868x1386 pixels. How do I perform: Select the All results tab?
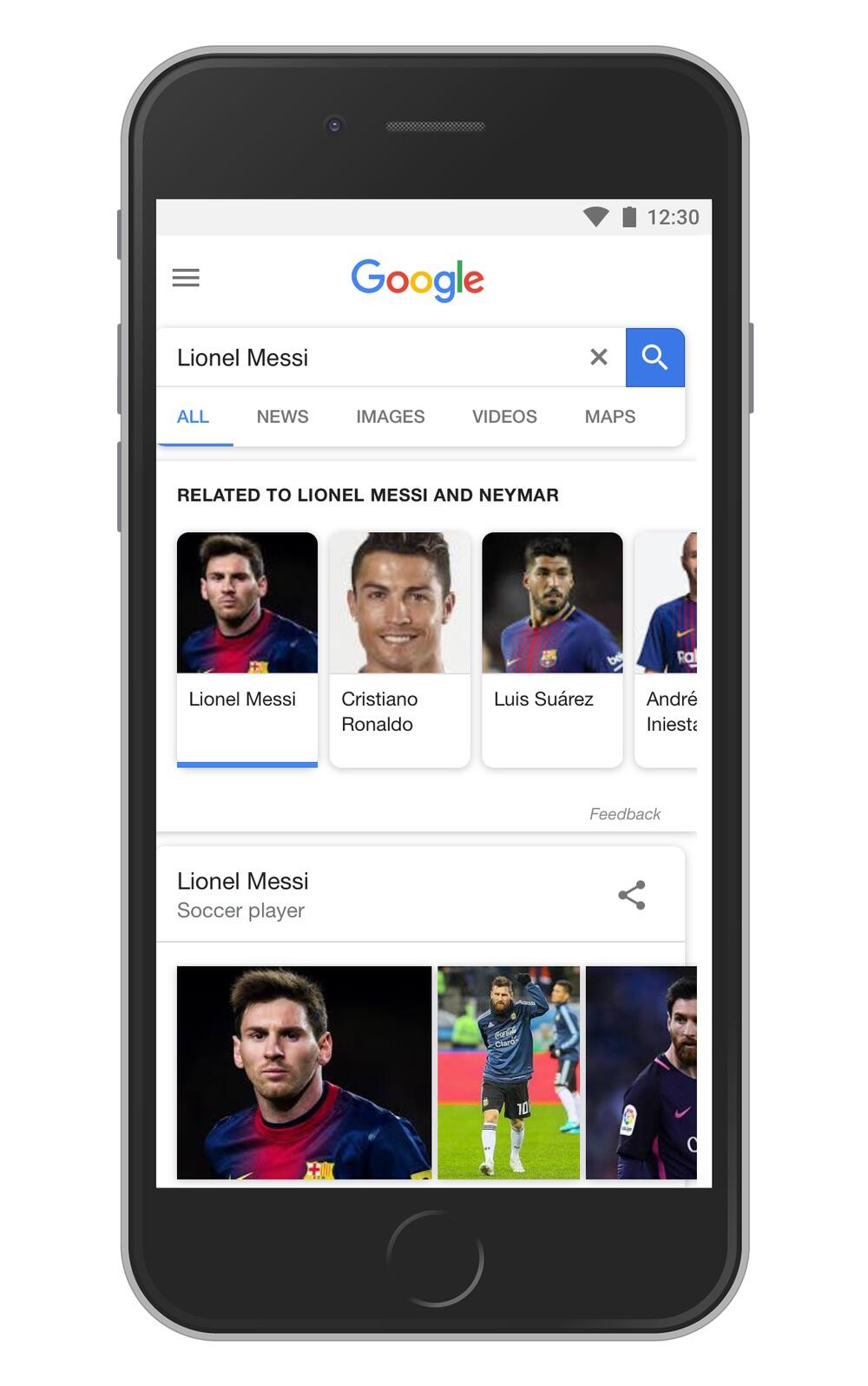(x=193, y=417)
